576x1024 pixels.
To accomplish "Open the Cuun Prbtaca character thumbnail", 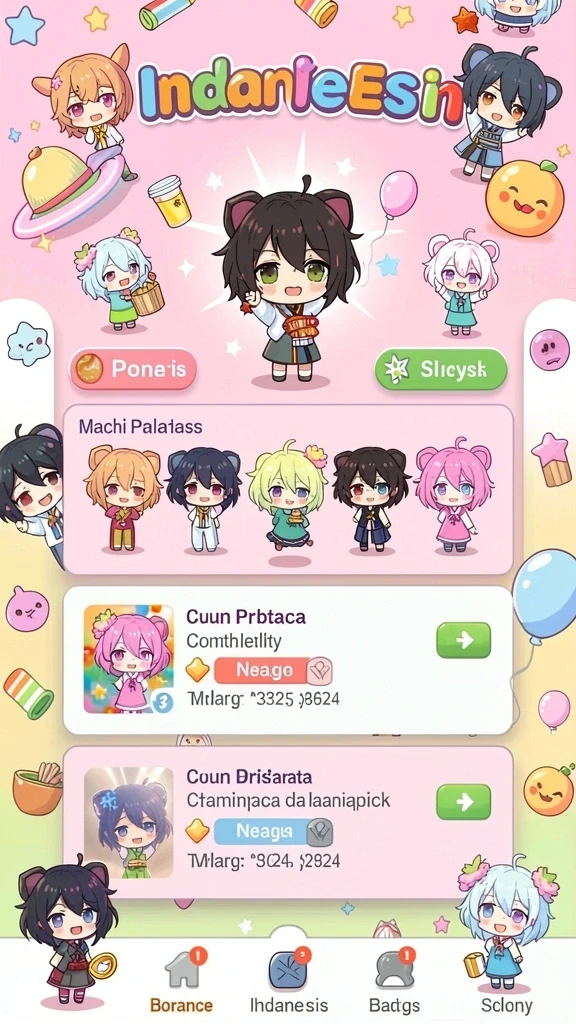I will pos(129,659).
